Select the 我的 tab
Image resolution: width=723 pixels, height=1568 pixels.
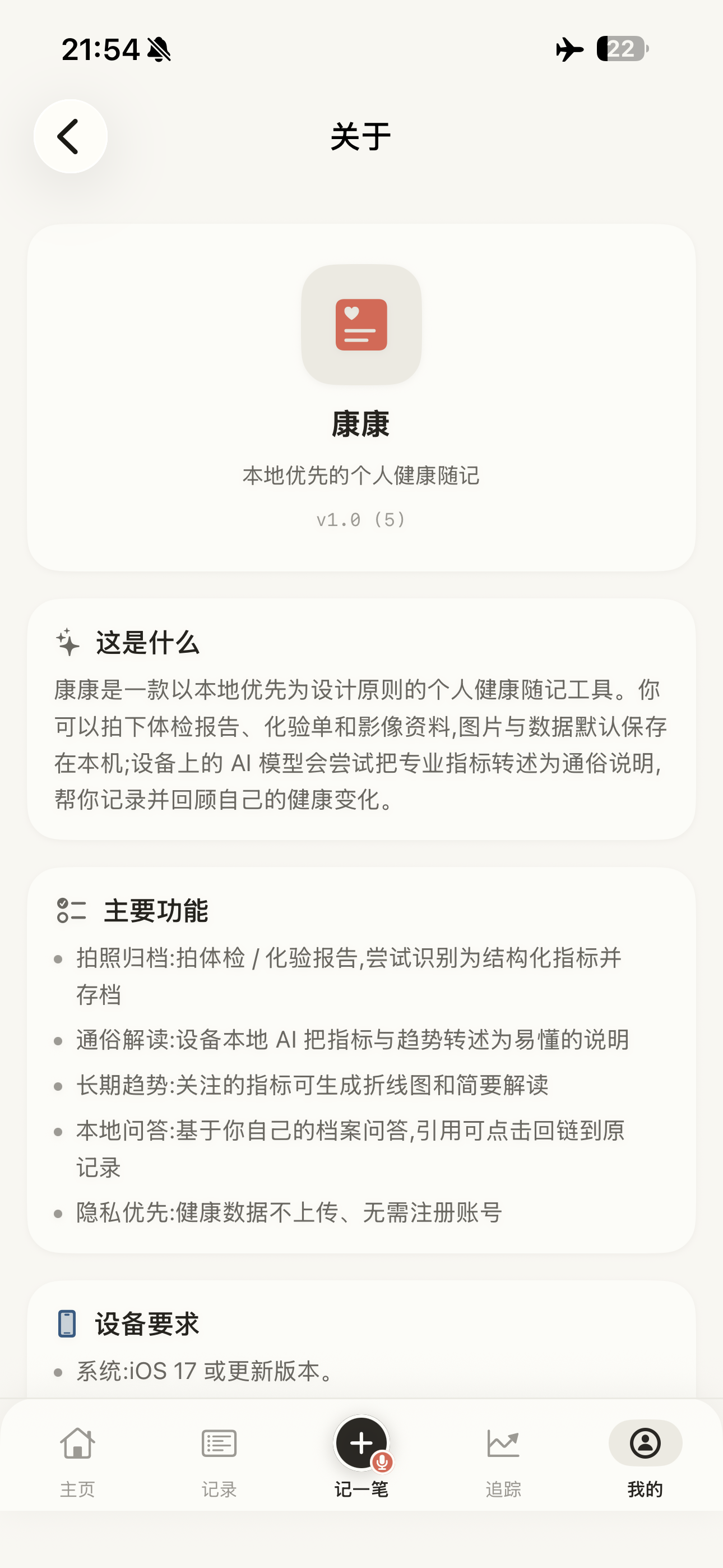click(645, 1462)
